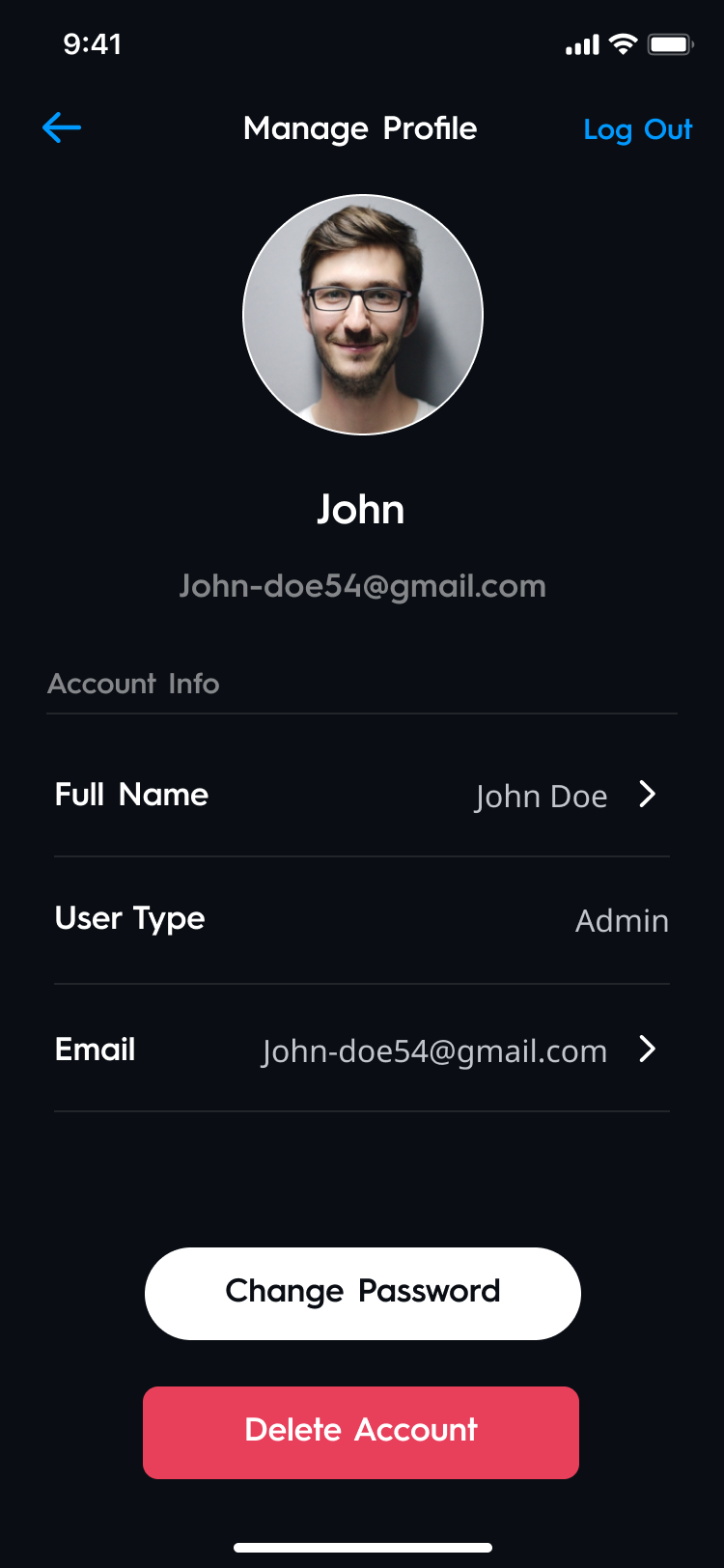
Task: Tap the Change Password button
Action: 363,1293
